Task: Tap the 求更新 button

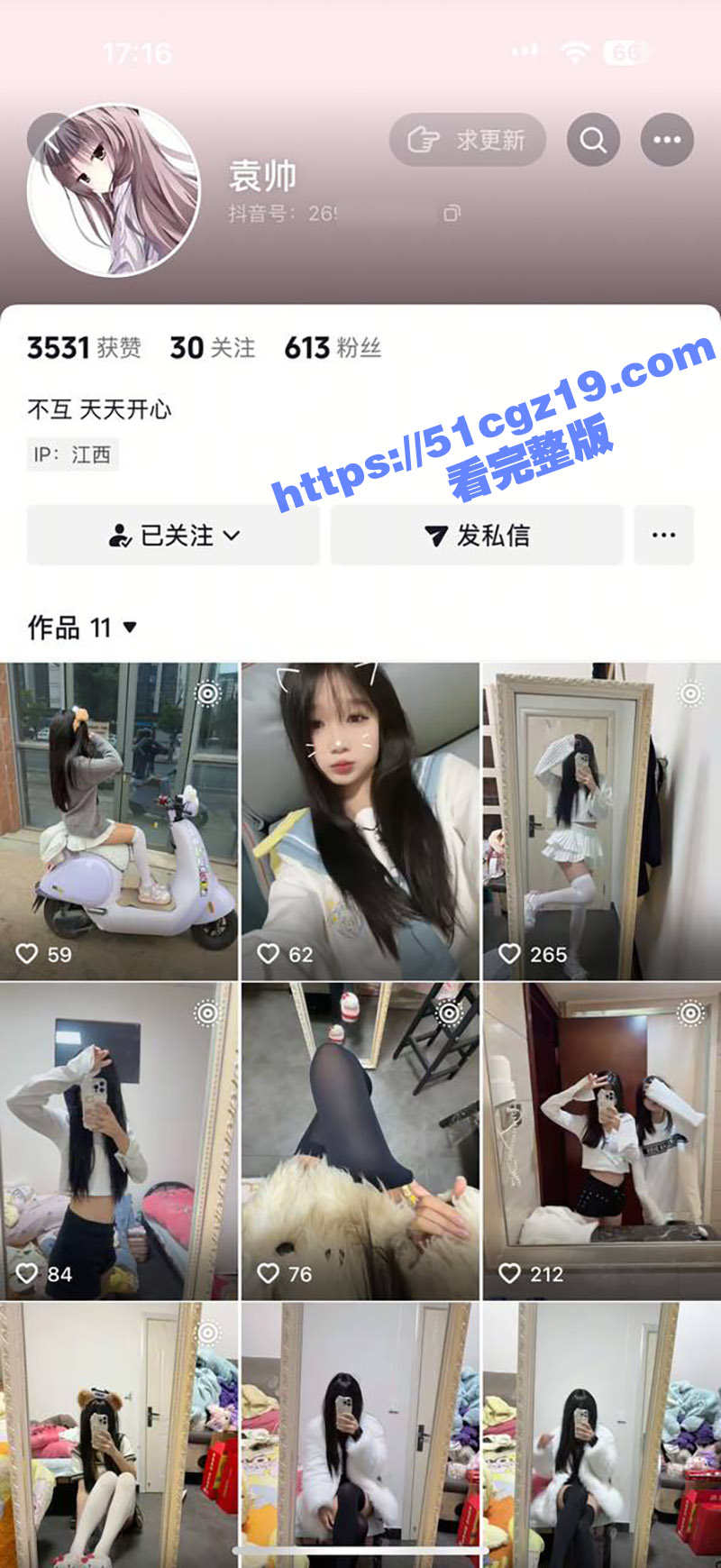Action: (467, 140)
